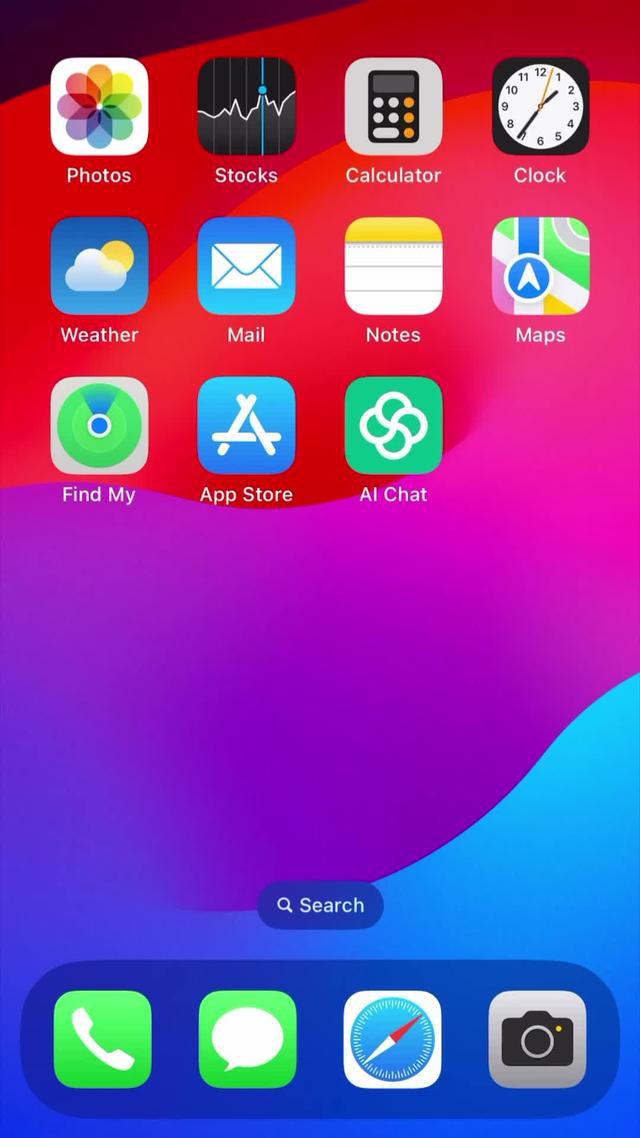The height and width of the screenshot is (1138, 640).
Task: Open Messages from the dock
Action: [x=247, y=1039]
